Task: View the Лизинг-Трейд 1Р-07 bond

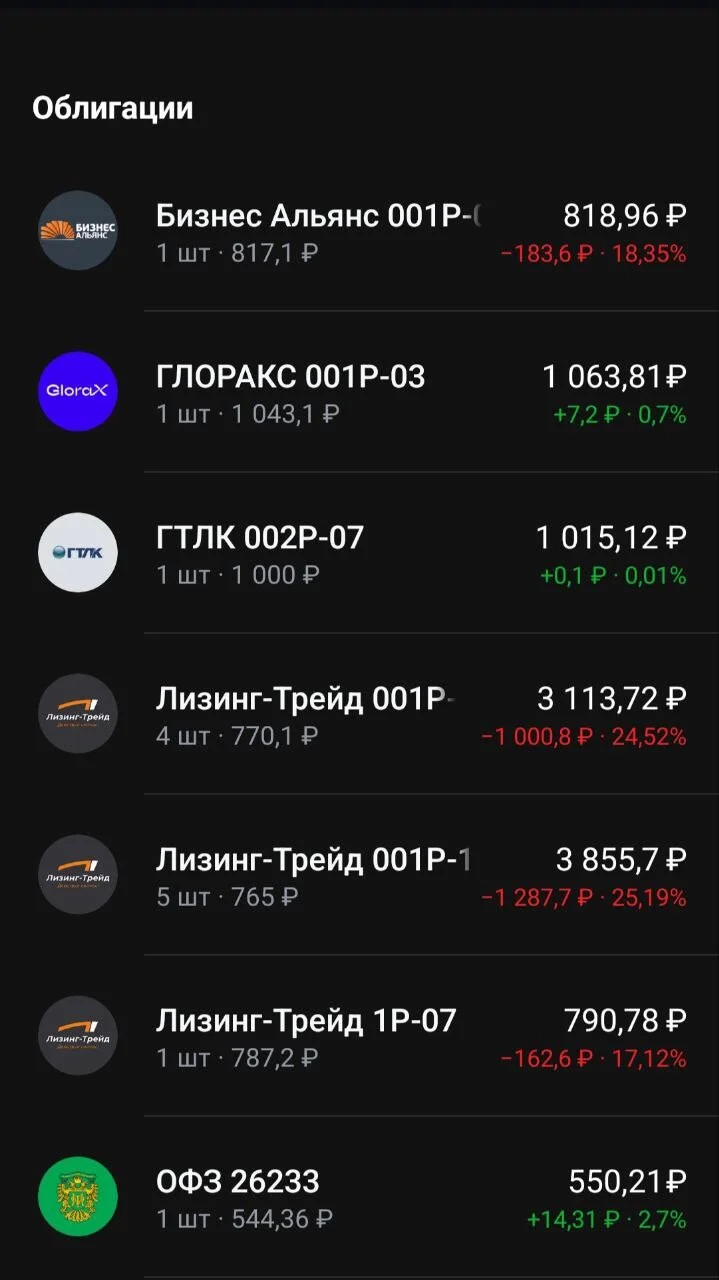Action: tap(360, 1036)
